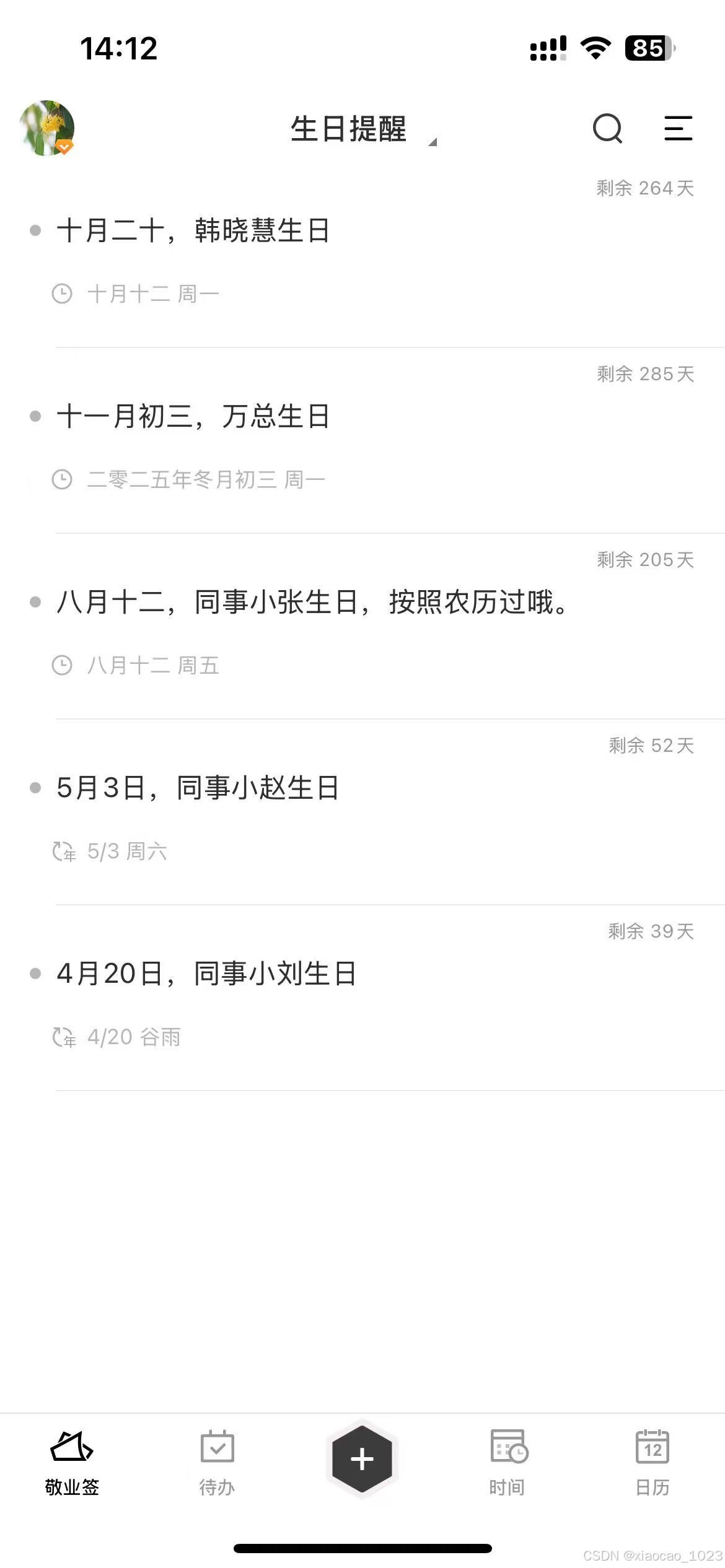Open the profile avatar

pos(47,128)
